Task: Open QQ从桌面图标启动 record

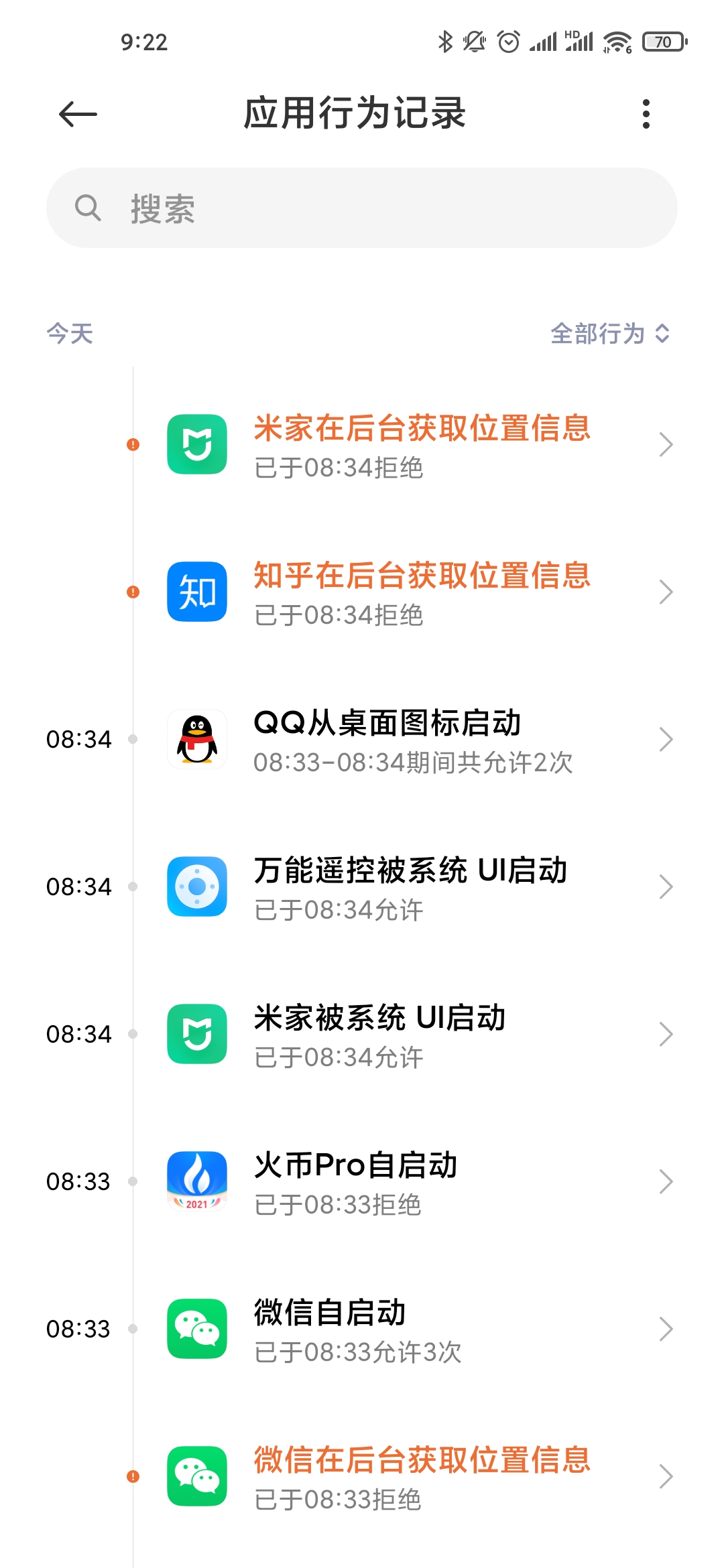Action: point(421,740)
